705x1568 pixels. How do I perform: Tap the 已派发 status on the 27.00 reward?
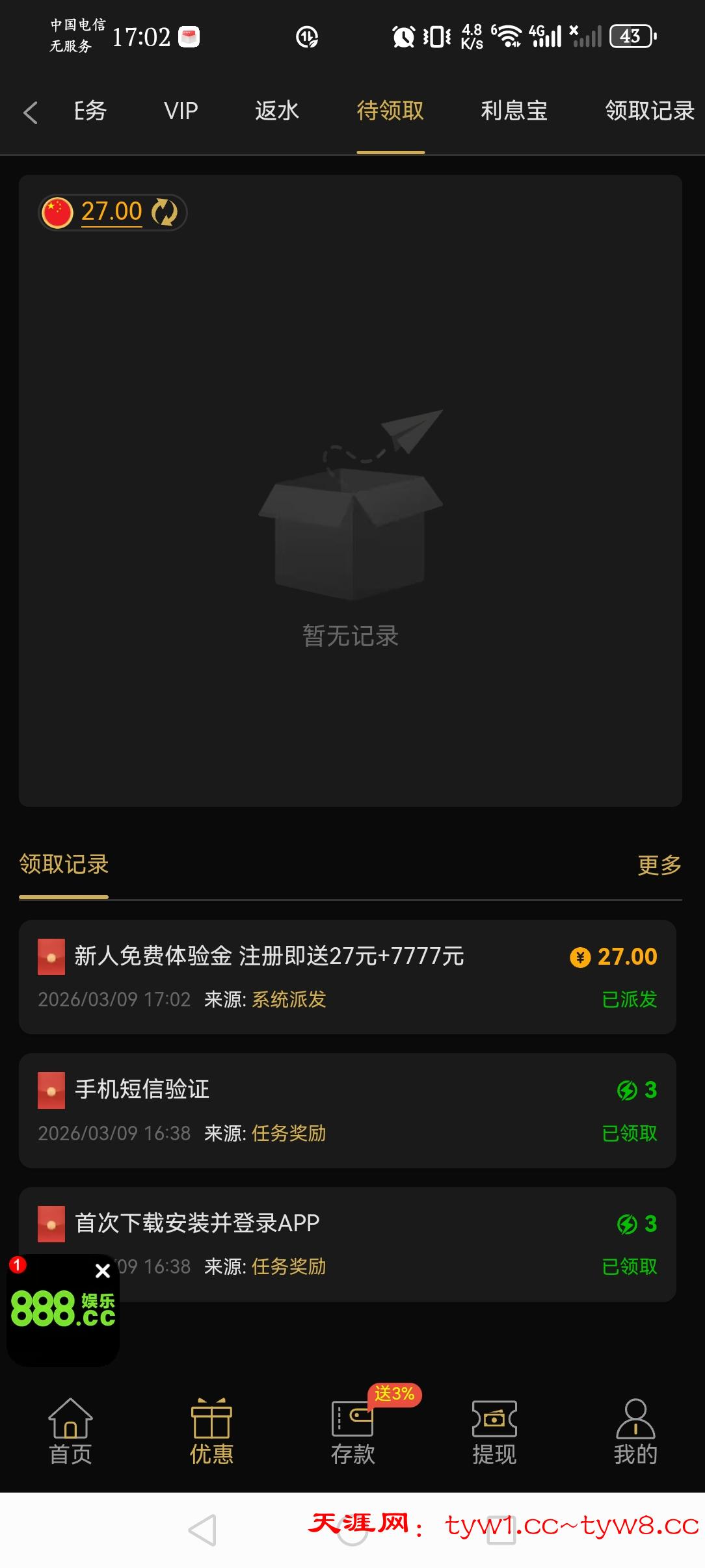[x=630, y=1000]
